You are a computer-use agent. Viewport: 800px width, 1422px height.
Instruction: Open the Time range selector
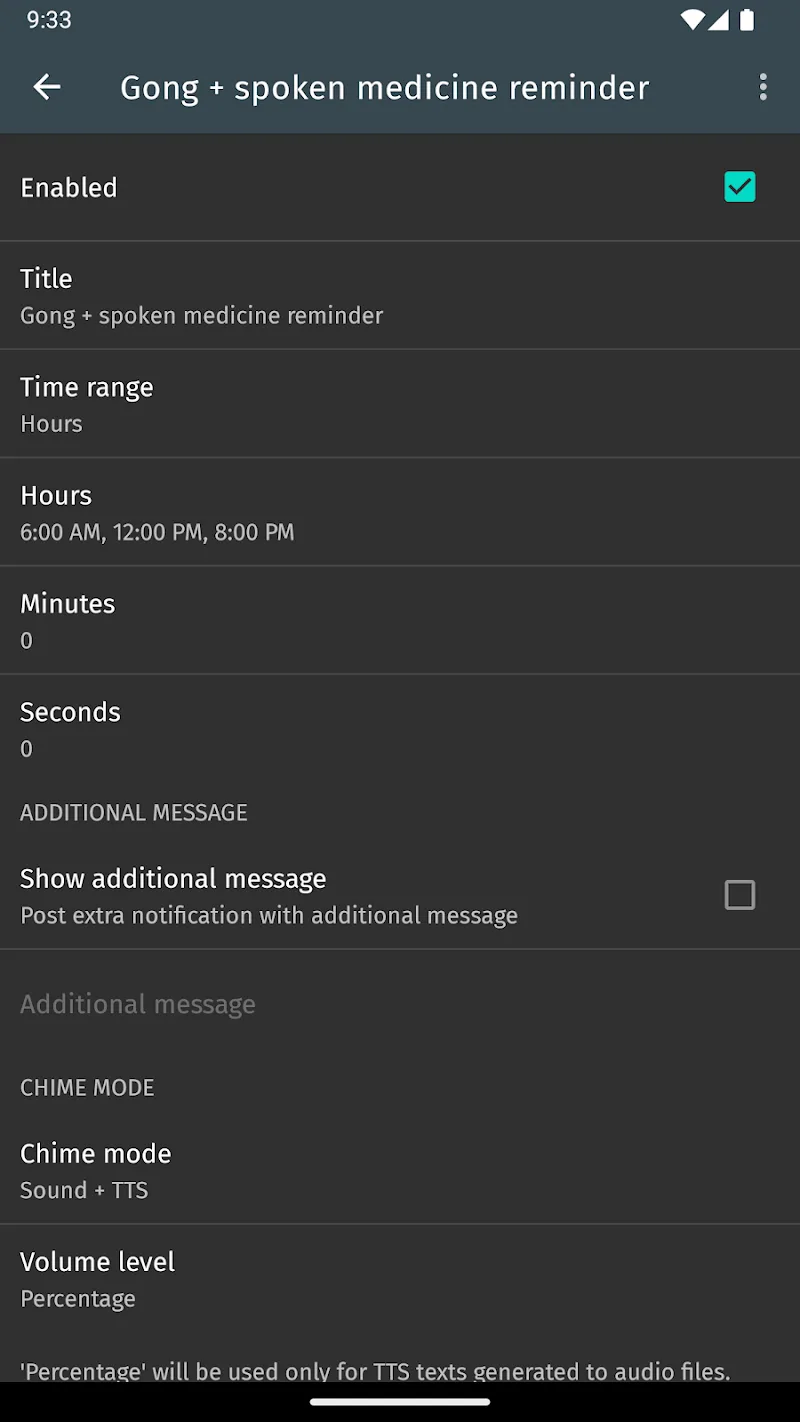(x=400, y=403)
